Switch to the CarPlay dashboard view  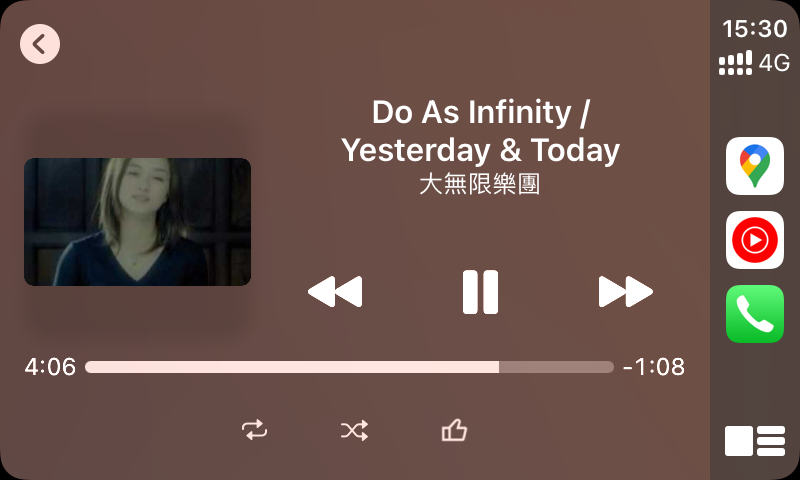coord(755,441)
